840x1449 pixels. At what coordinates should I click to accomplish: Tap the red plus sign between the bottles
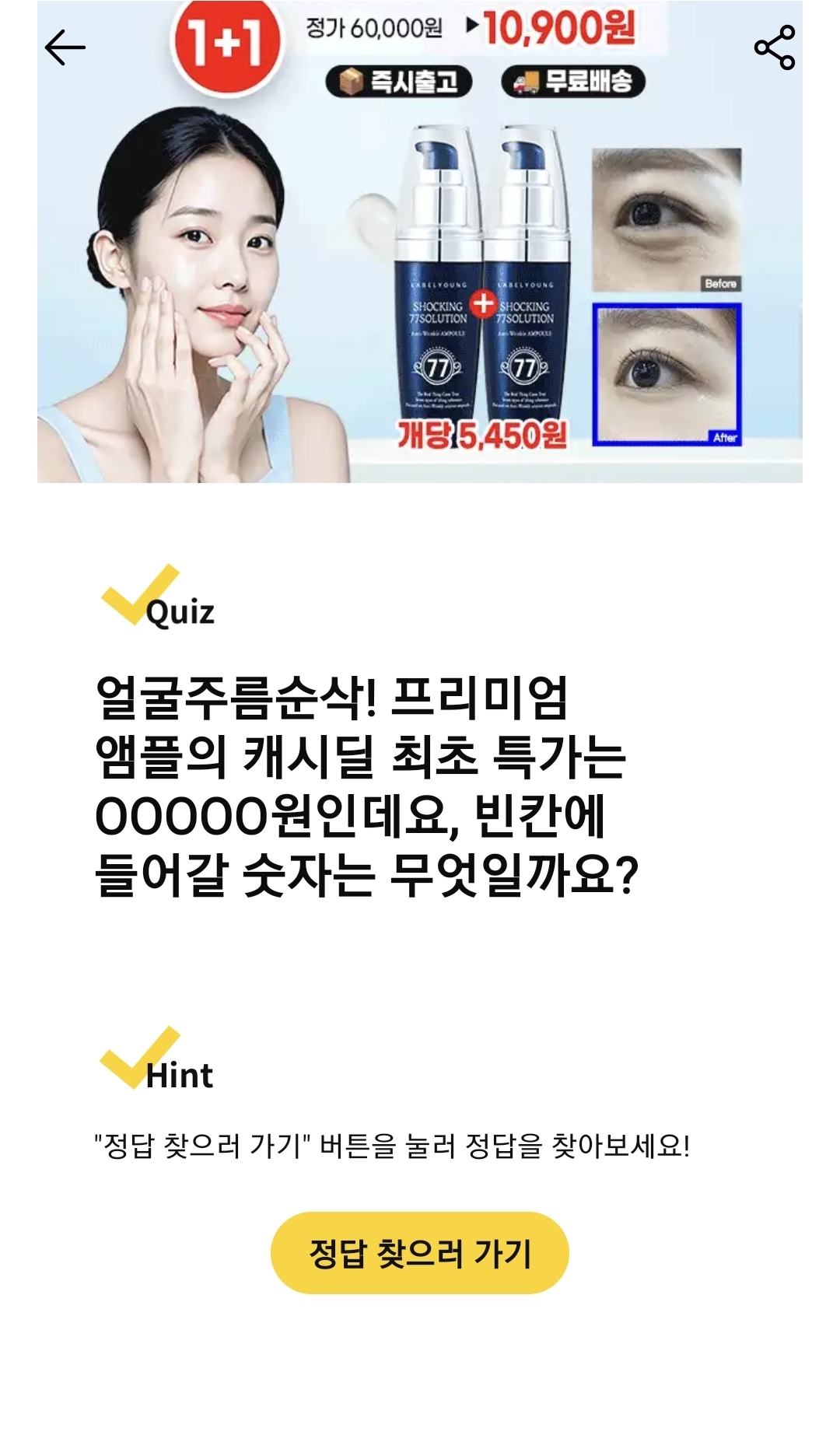484,306
